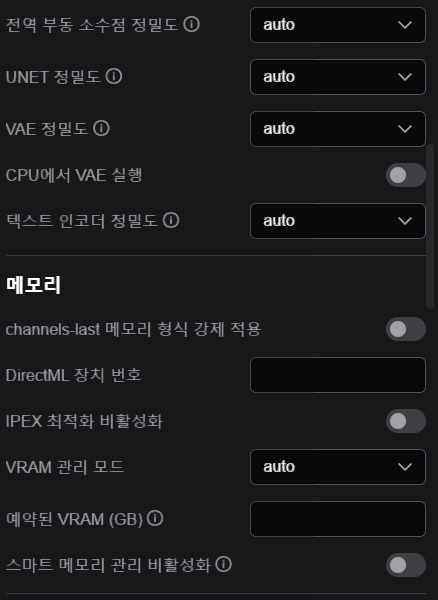The height and width of the screenshot is (600, 438).
Task: Focus the DirectML 장치 번호 field
Action: click(x=338, y=375)
